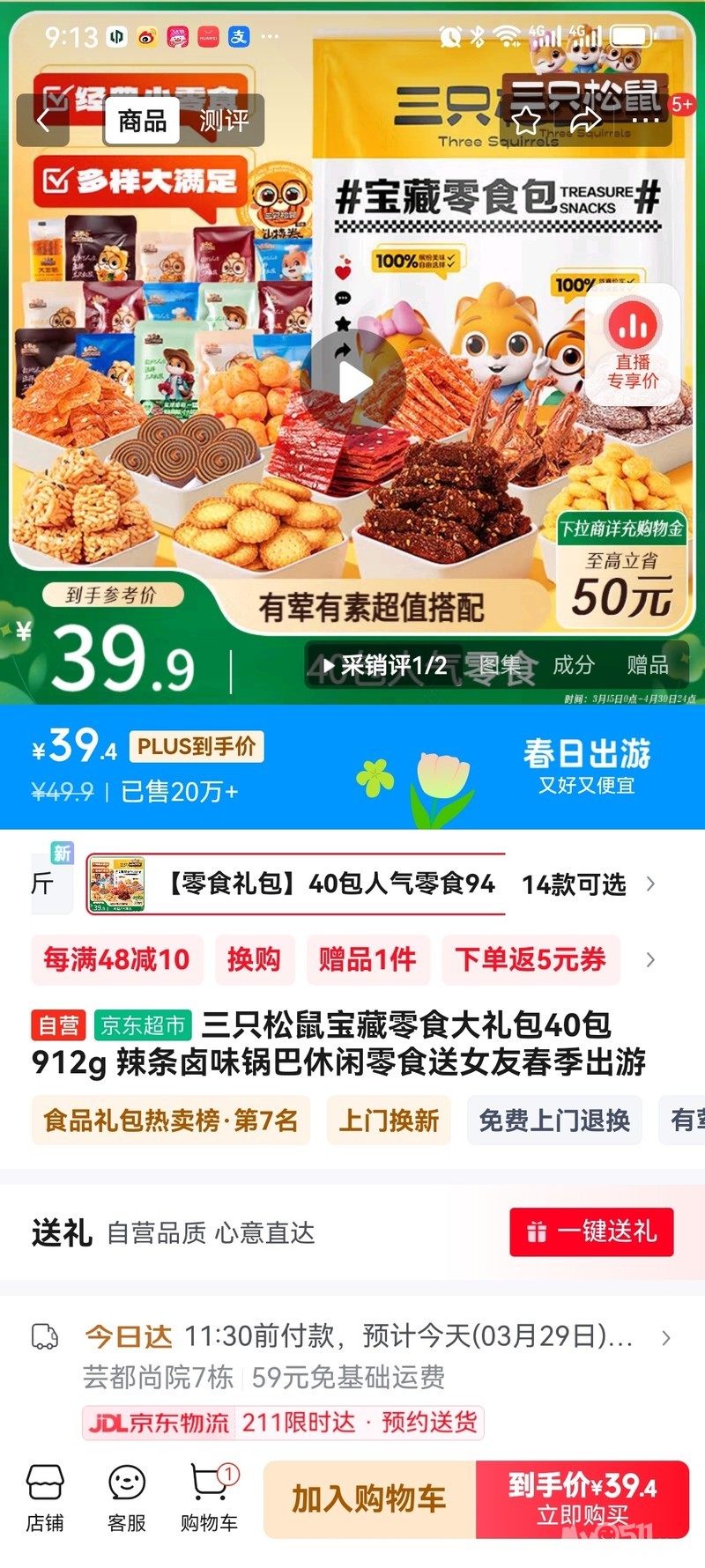Open the 购物车 shopping cart
The width and height of the screenshot is (705, 1568).
point(209,1498)
